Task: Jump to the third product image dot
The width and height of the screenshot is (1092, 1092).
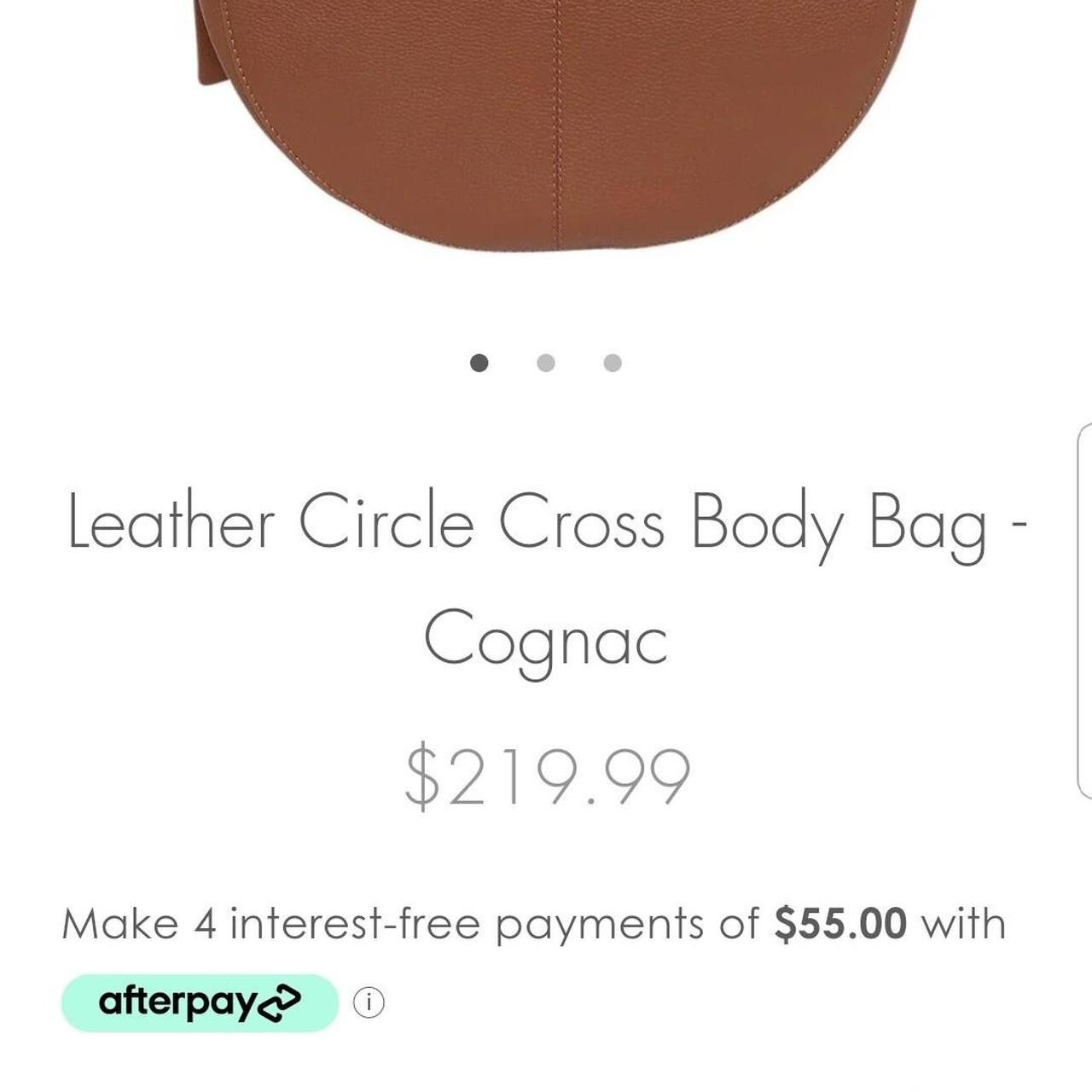Action: tap(613, 363)
